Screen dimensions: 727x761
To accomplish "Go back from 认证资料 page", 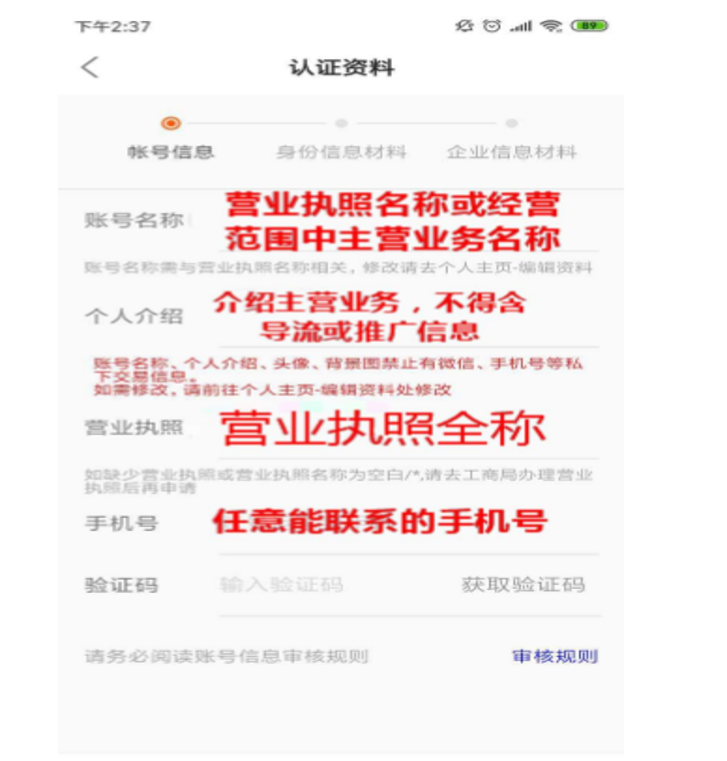I will [x=90, y=68].
